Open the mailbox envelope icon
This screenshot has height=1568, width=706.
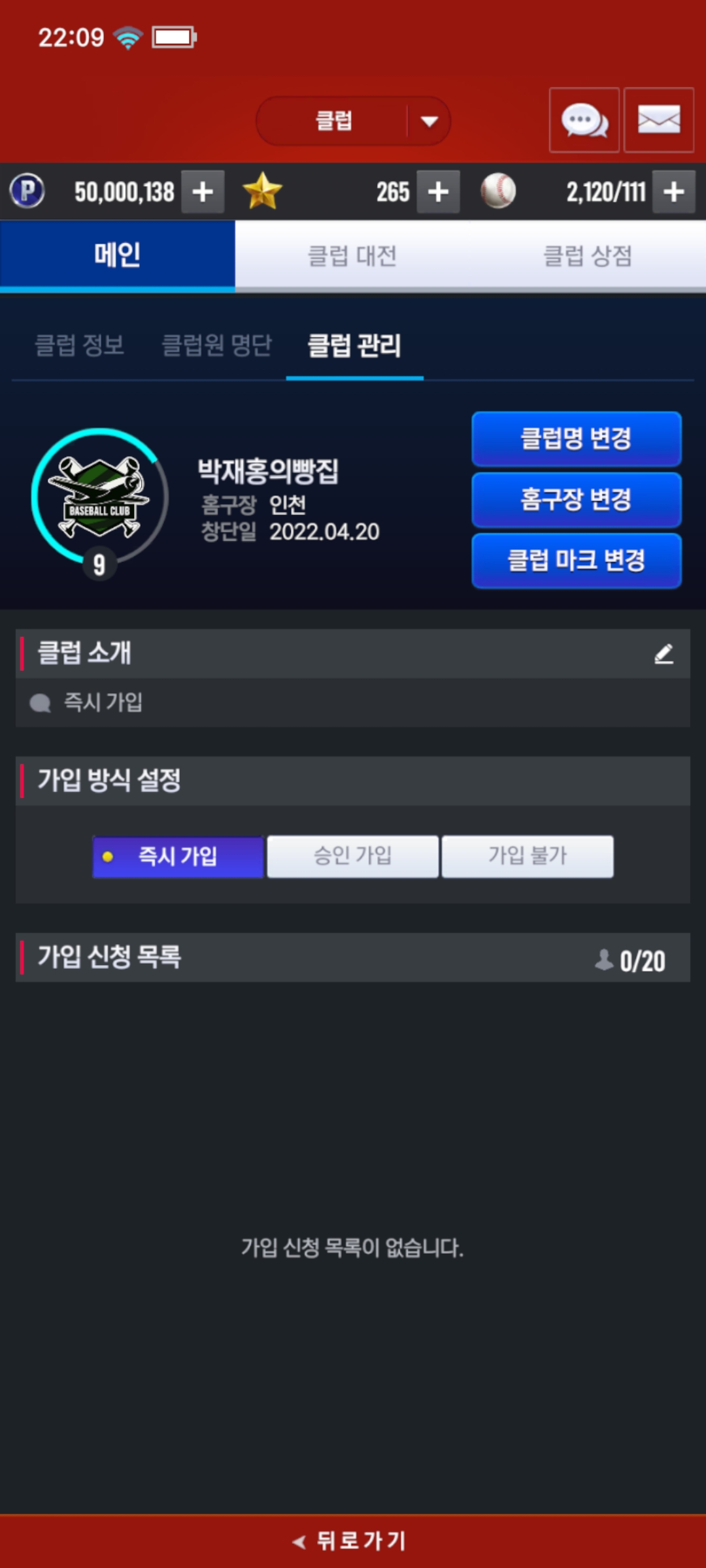658,120
